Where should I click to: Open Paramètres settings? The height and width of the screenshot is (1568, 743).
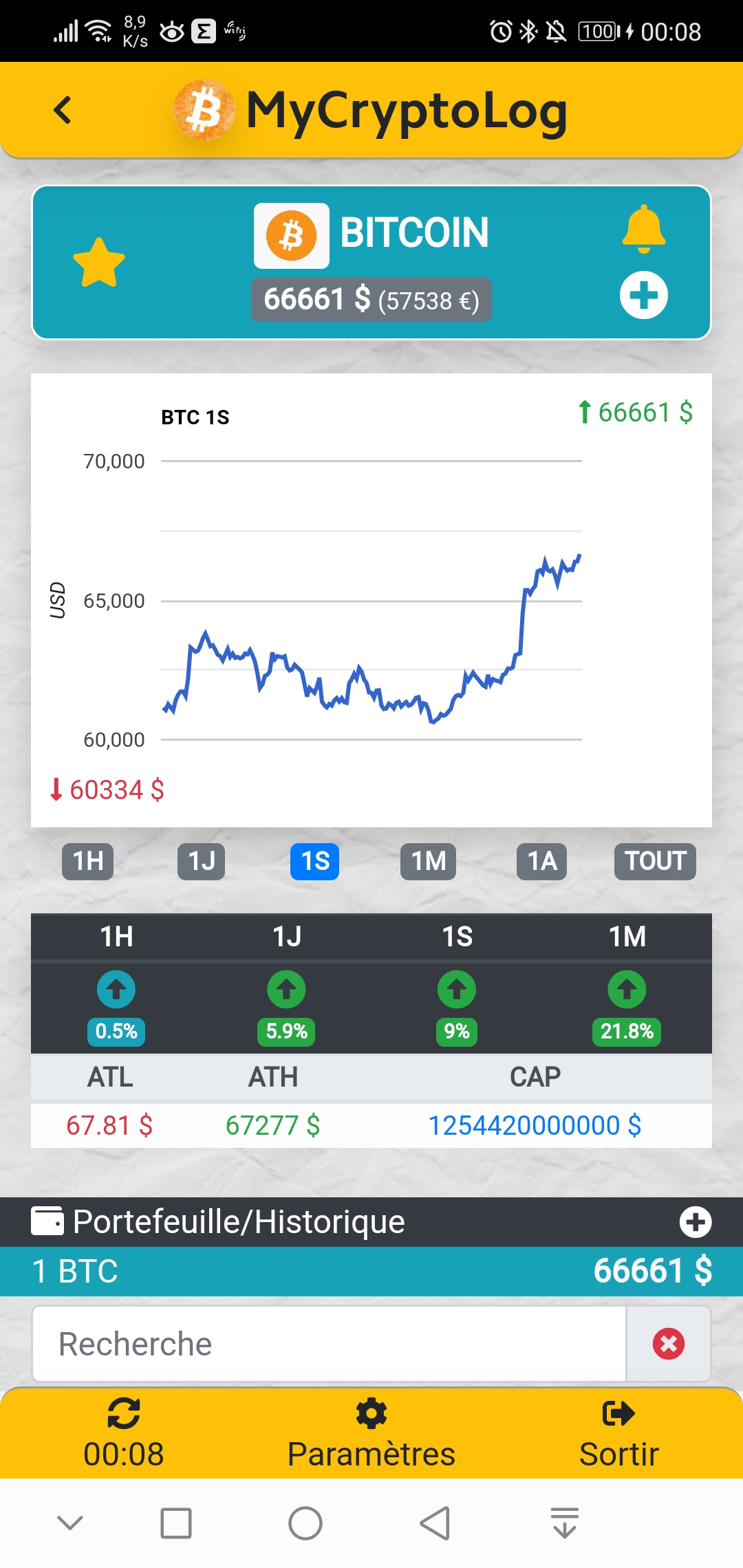[x=371, y=1433]
